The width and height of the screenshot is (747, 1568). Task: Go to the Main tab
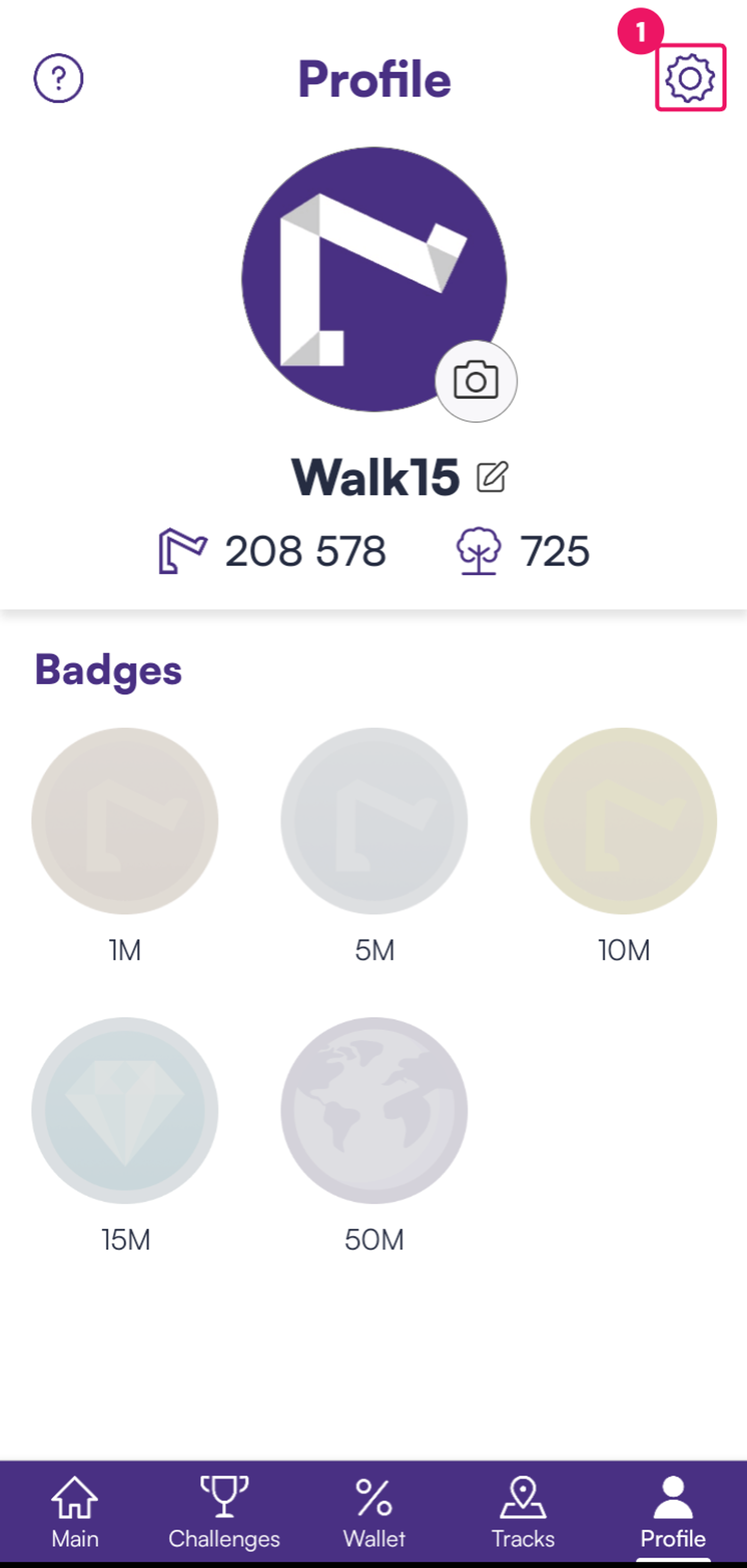click(x=75, y=1512)
